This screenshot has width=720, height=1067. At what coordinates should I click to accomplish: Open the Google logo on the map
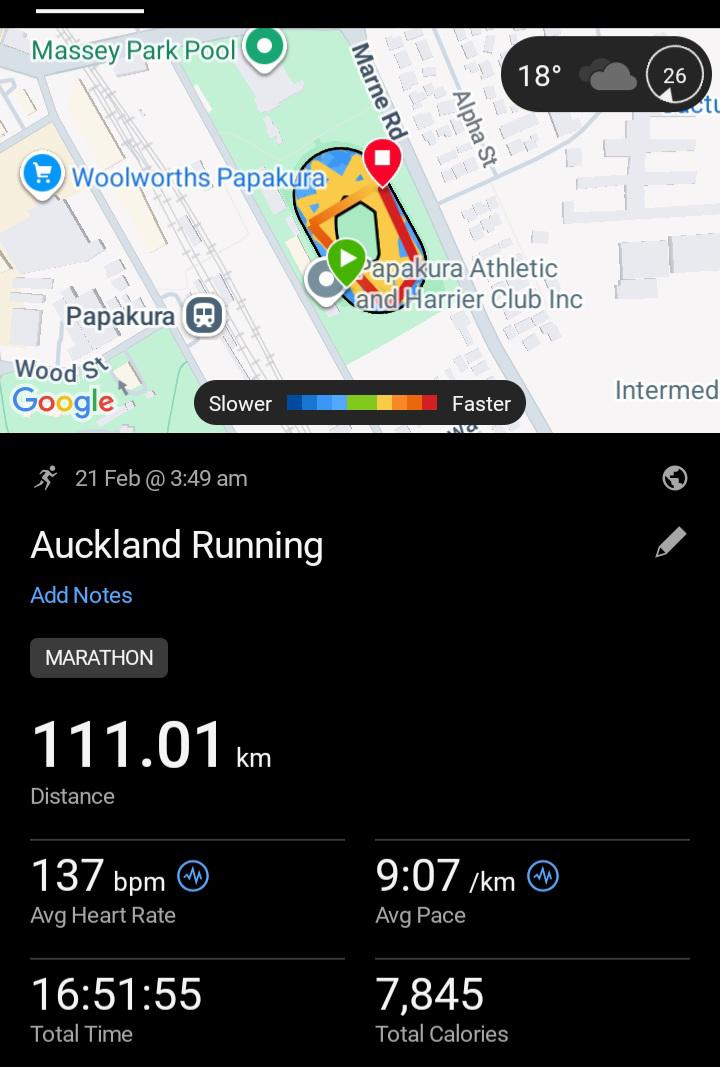click(x=64, y=402)
